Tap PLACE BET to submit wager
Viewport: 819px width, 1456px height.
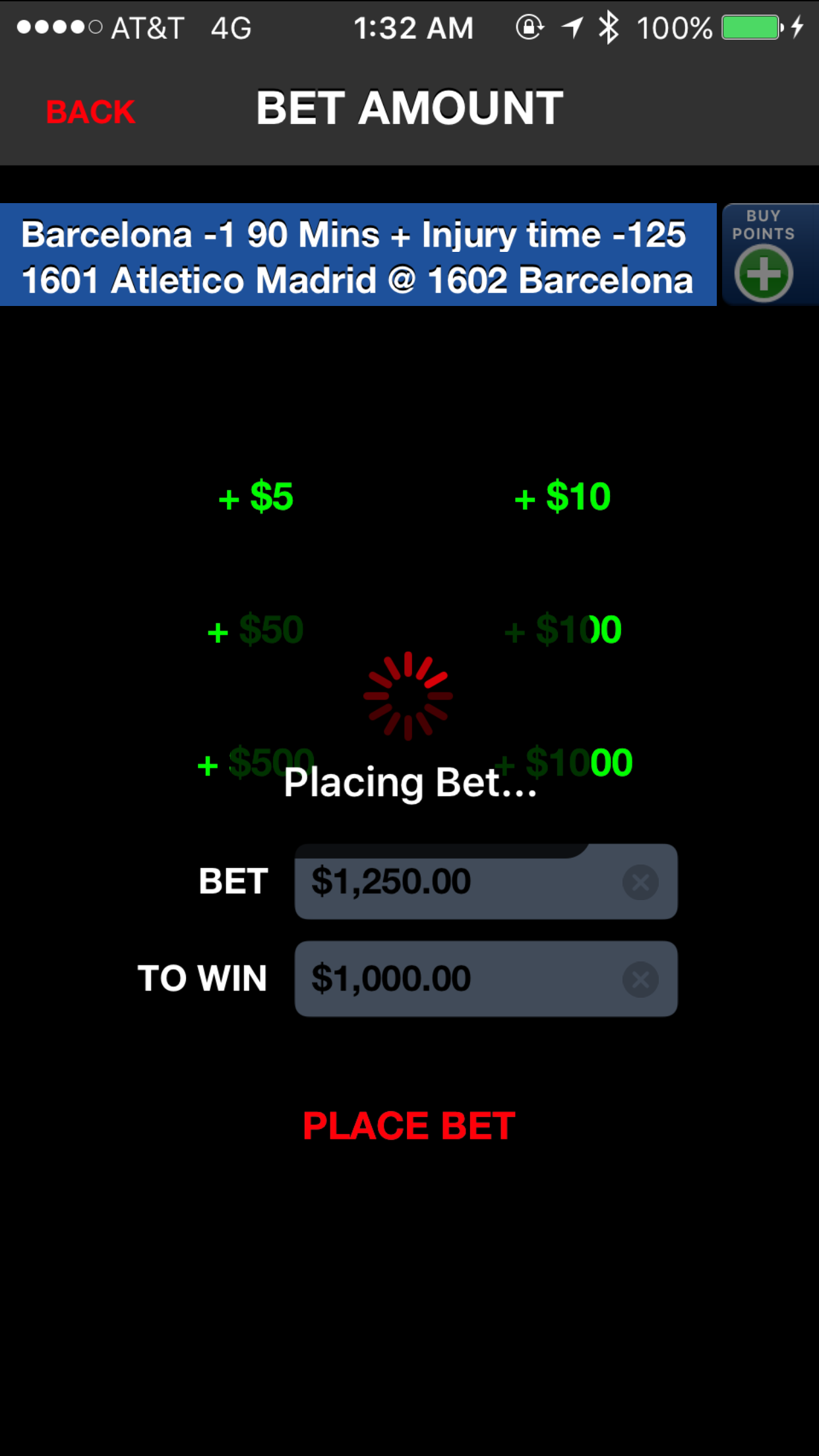pos(409,1126)
